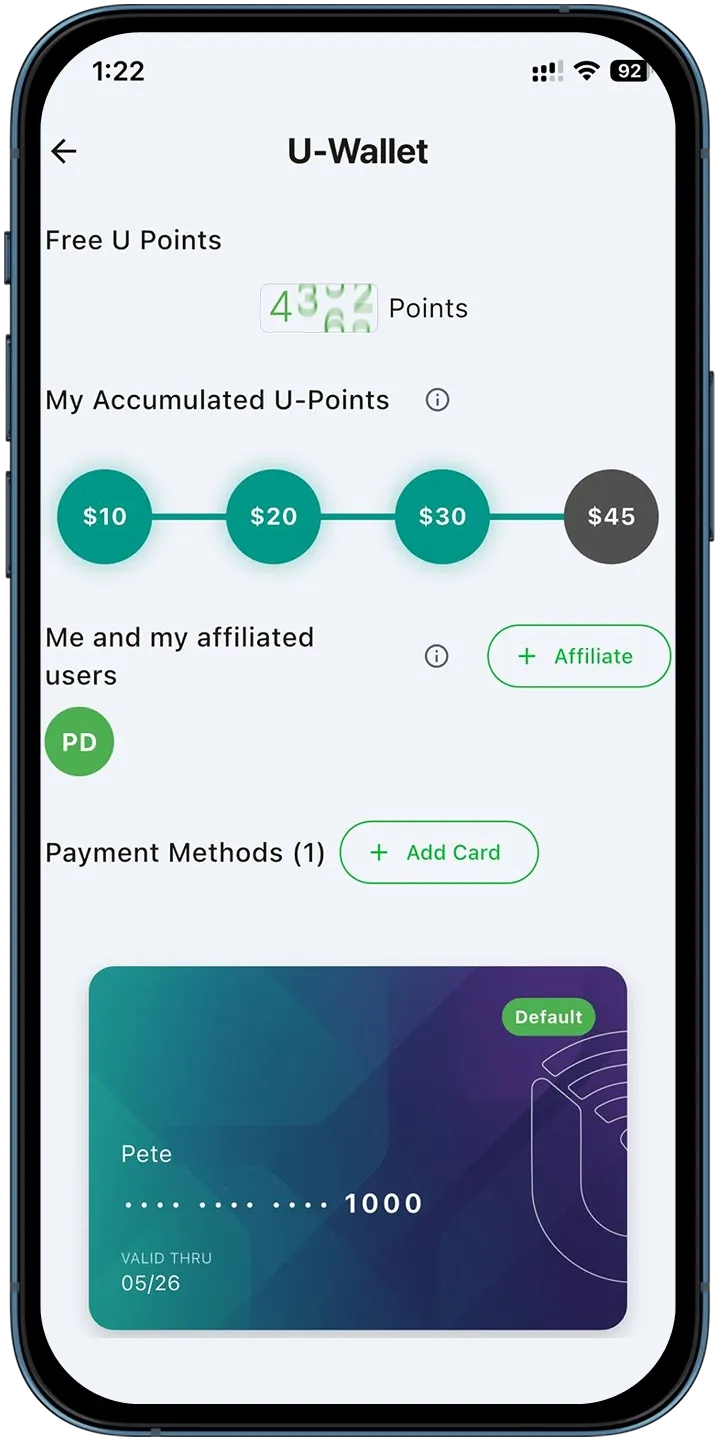Open the PD user avatar
715x1438 pixels.
(80, 743)
